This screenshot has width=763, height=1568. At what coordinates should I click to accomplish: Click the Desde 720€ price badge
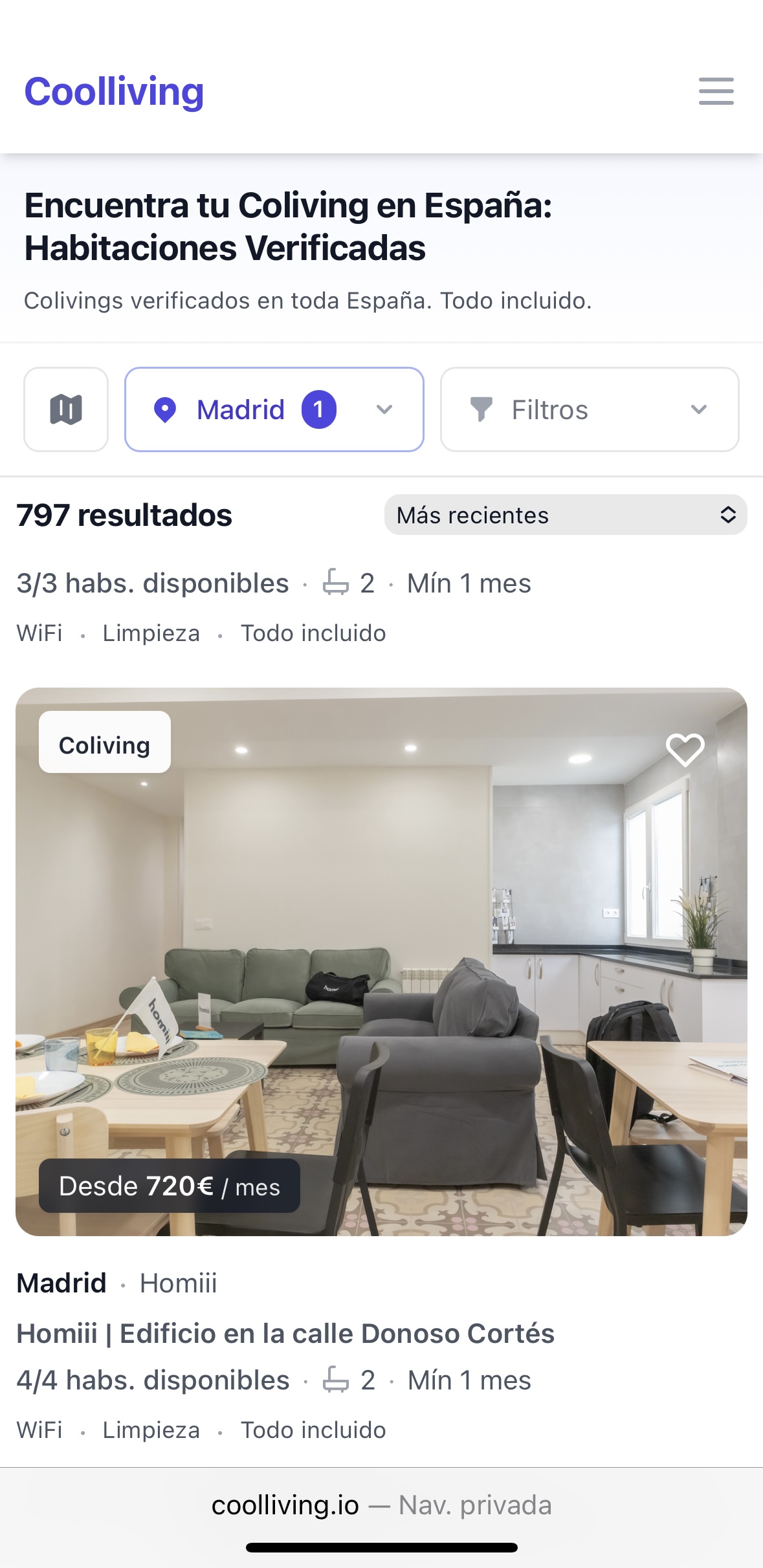[x=169, y=1185]
